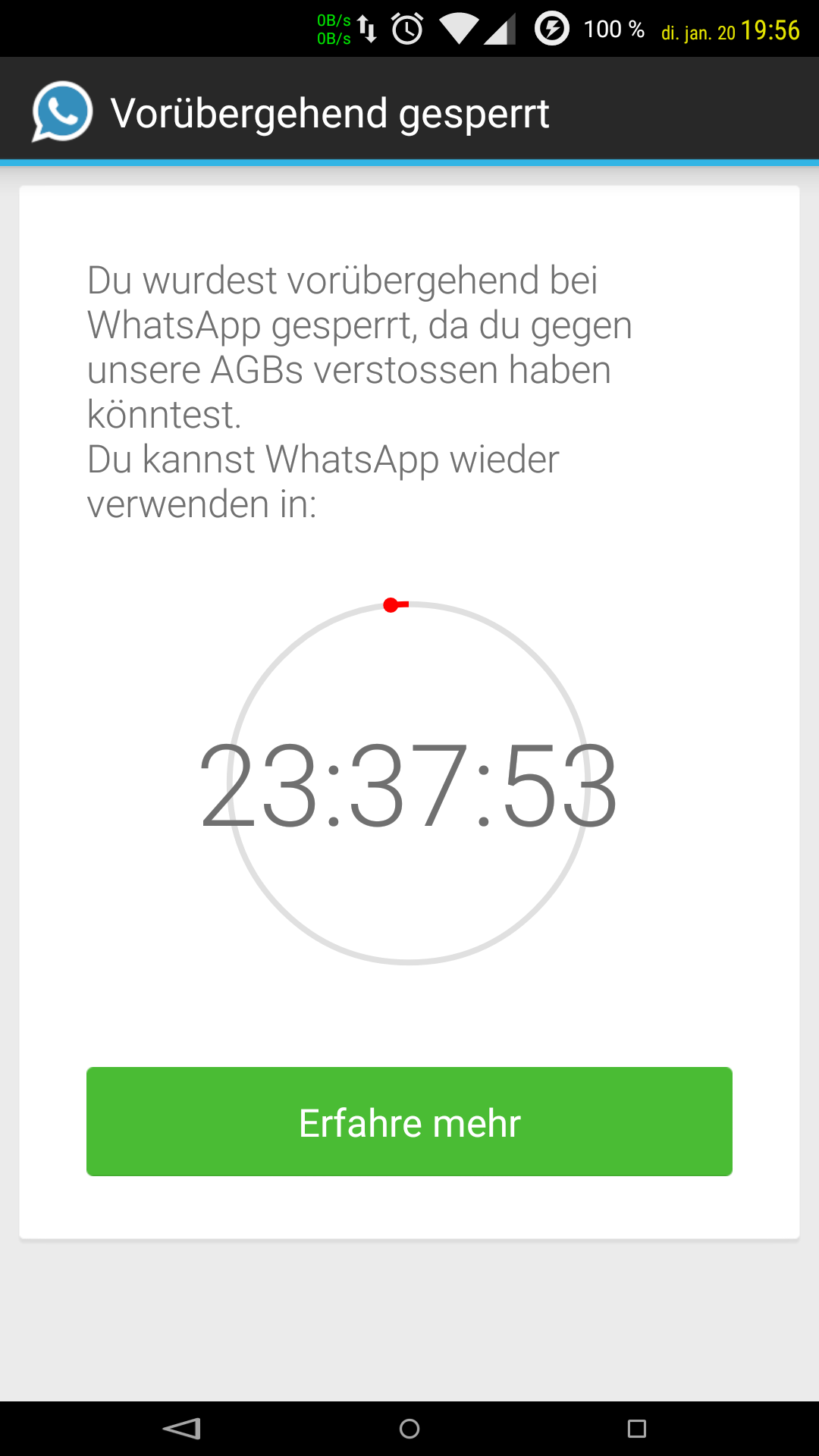
Task: Go back using the system back button
Action: [182, 1429]
